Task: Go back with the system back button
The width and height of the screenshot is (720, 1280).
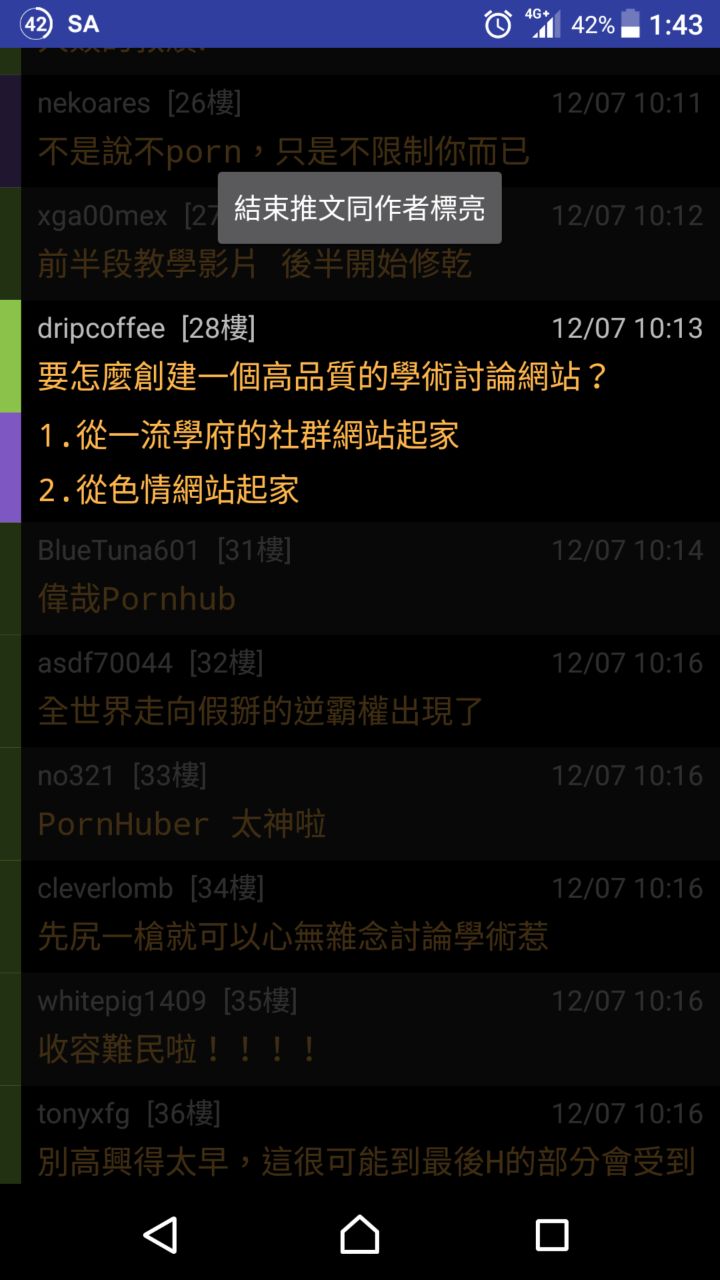Action: (161, 1234)
